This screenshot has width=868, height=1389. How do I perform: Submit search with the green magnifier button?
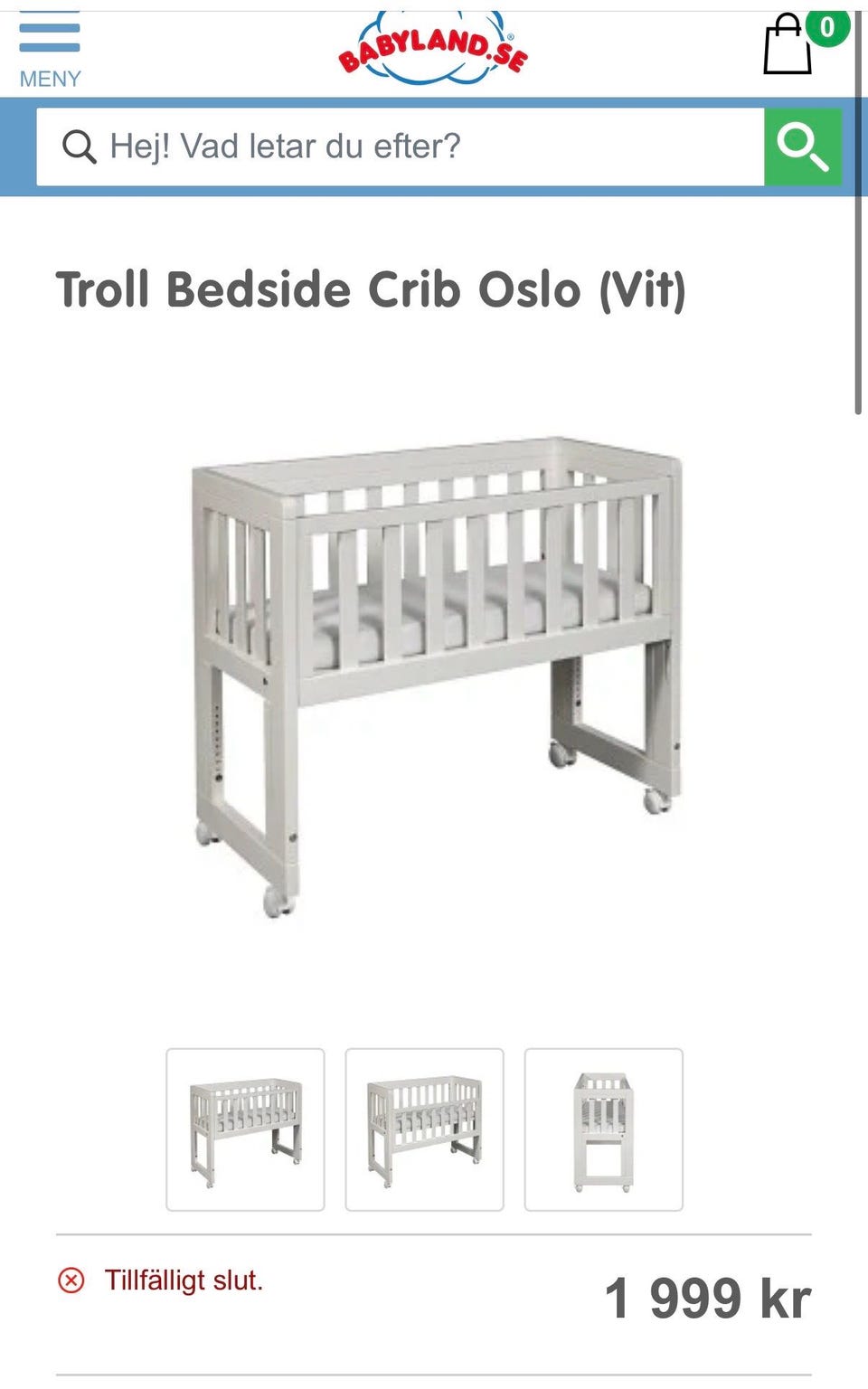pyautogui.click(x=803, y=146)
